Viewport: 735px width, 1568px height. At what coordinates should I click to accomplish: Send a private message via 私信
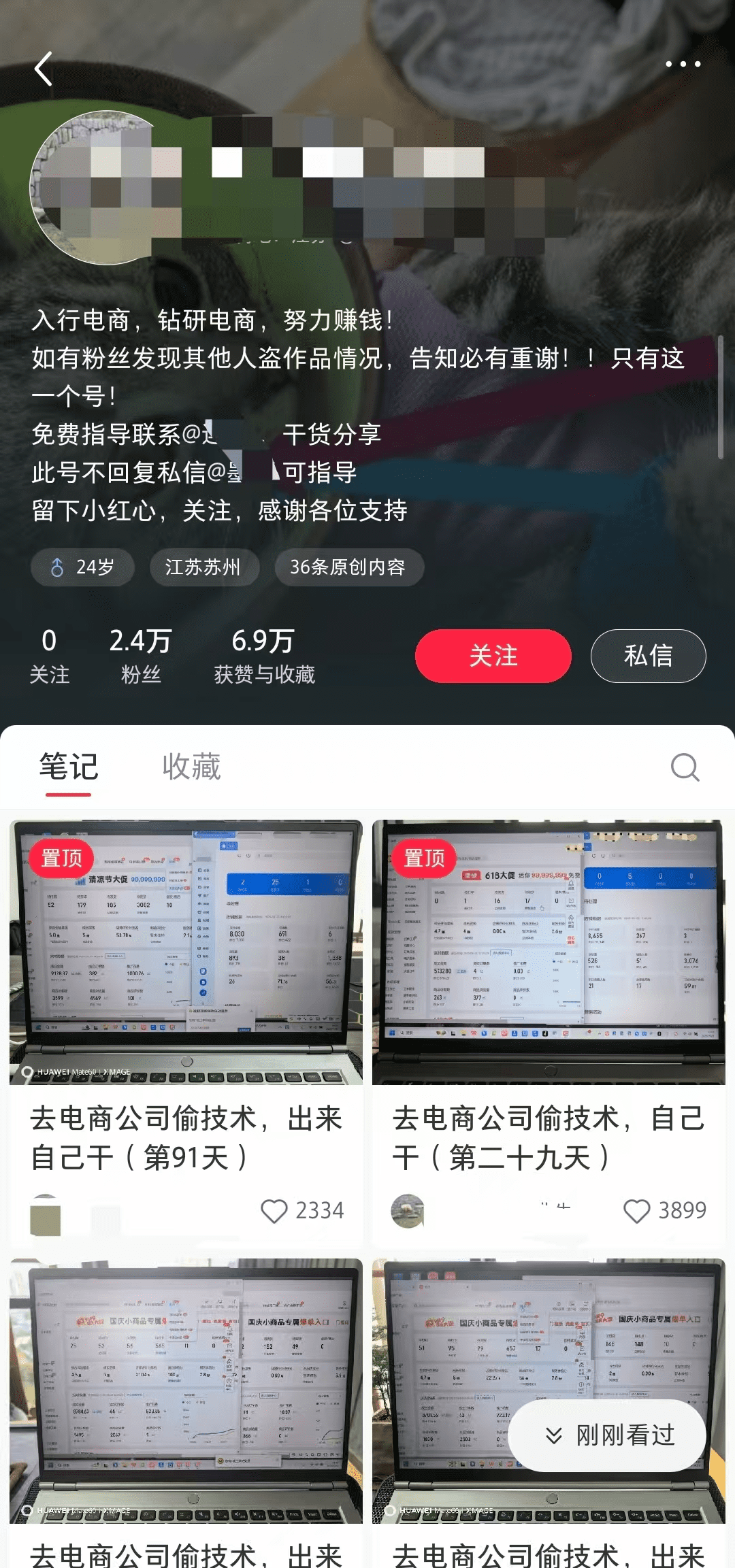click(x=648, y=656)
